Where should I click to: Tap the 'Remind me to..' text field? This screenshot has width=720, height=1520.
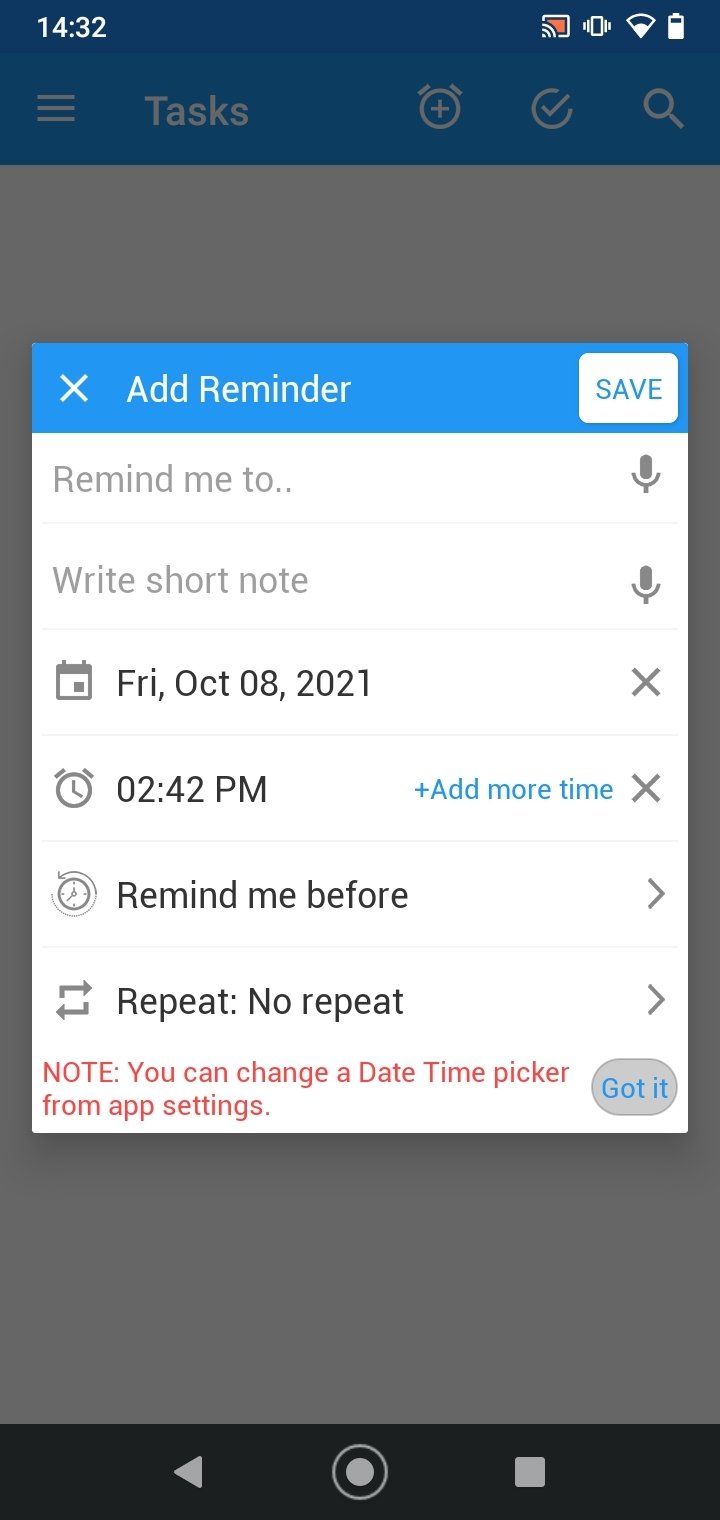pyautogui.click(x=330, y=479)
